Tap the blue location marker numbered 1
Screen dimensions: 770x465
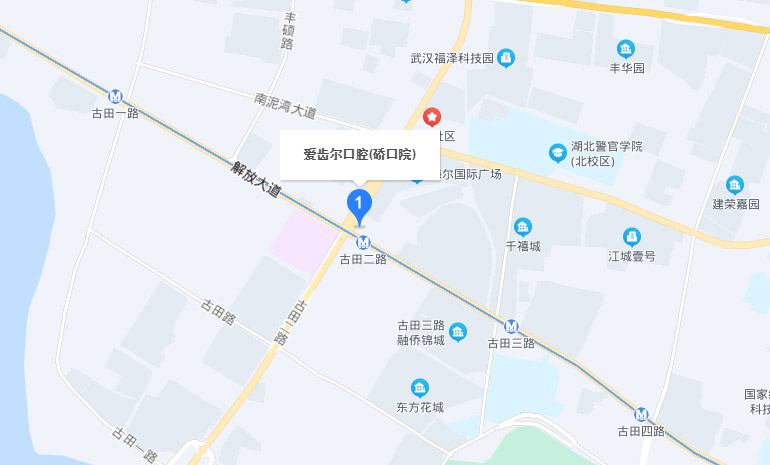359,204
